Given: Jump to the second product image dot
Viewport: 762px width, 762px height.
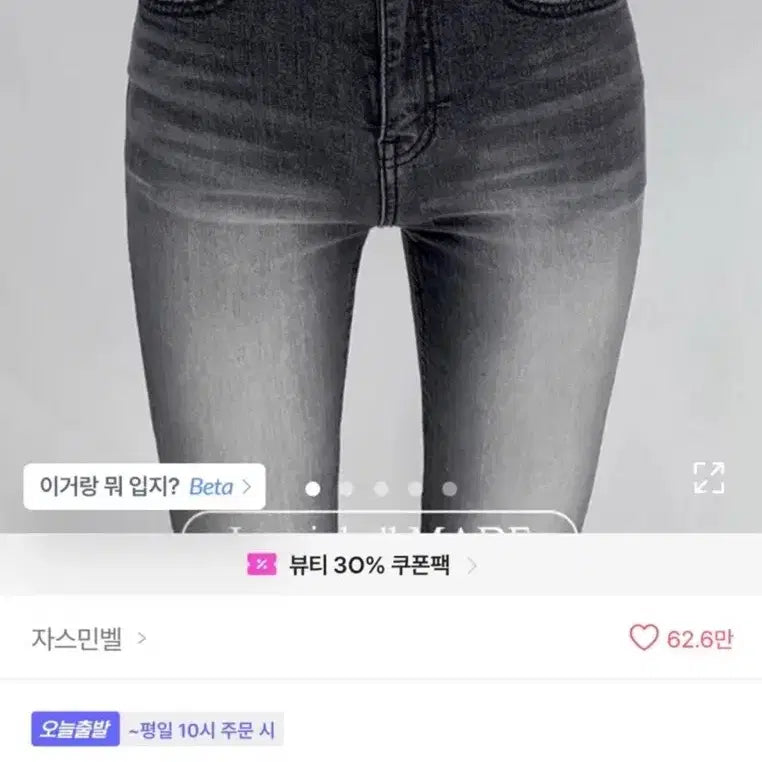Looking at the screenshot, I should (347, 489).
